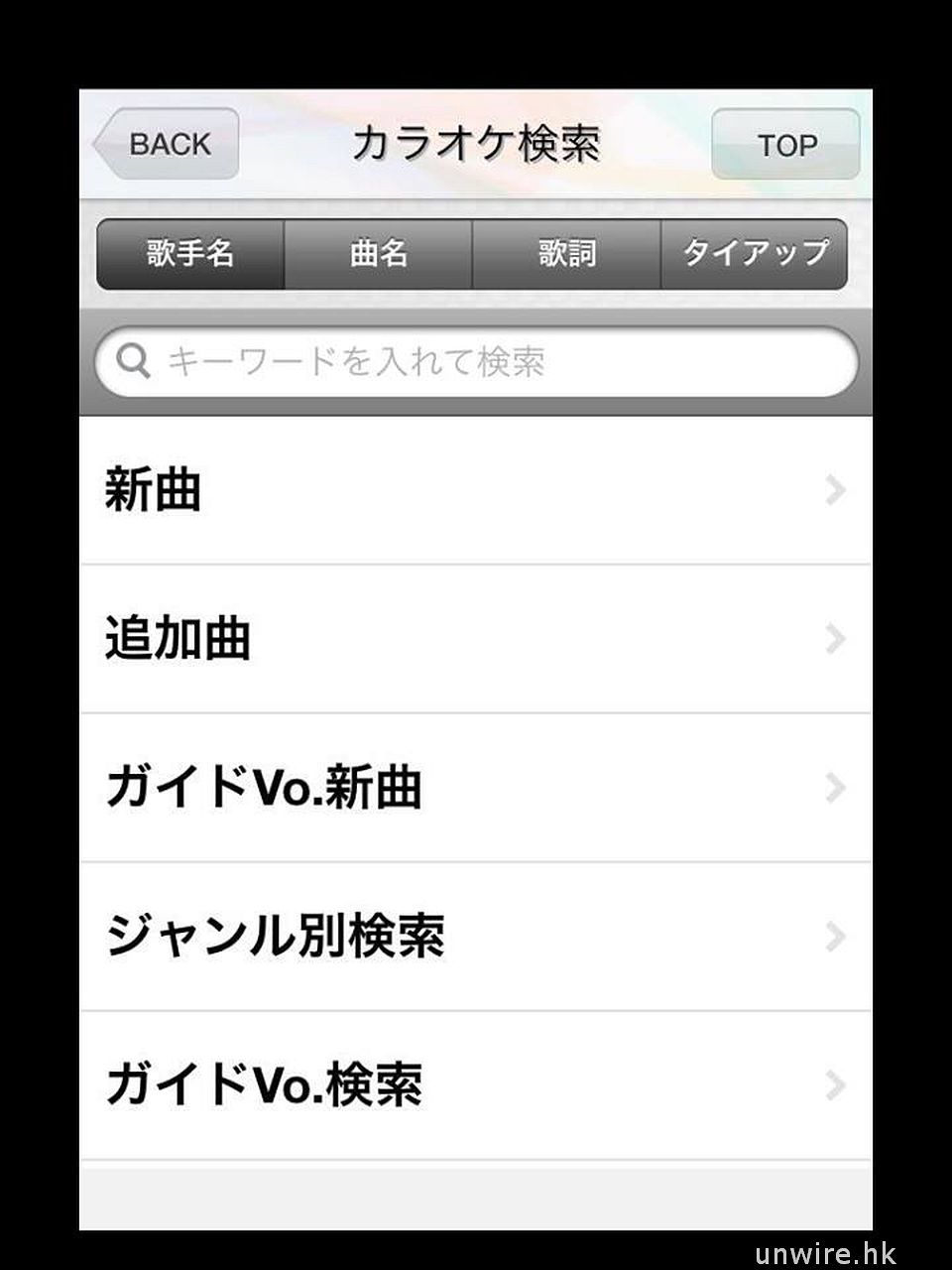Screen dimensions: 952x1270
Task: Go back using the BACK button
Action: [168, 144]
